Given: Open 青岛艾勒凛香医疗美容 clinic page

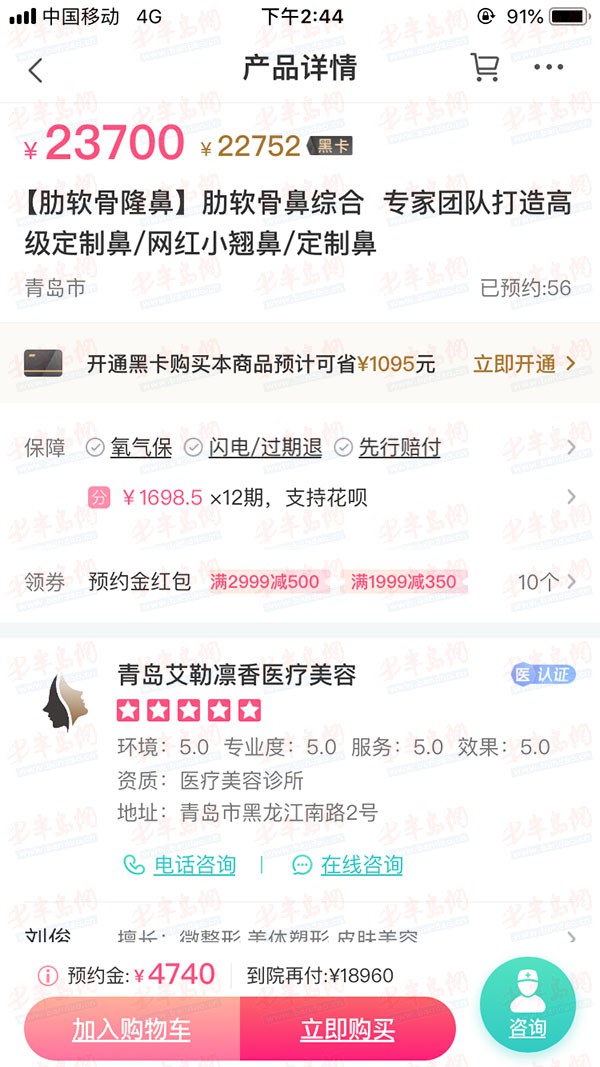Looking at the screenshot, I should coord(237,674).
